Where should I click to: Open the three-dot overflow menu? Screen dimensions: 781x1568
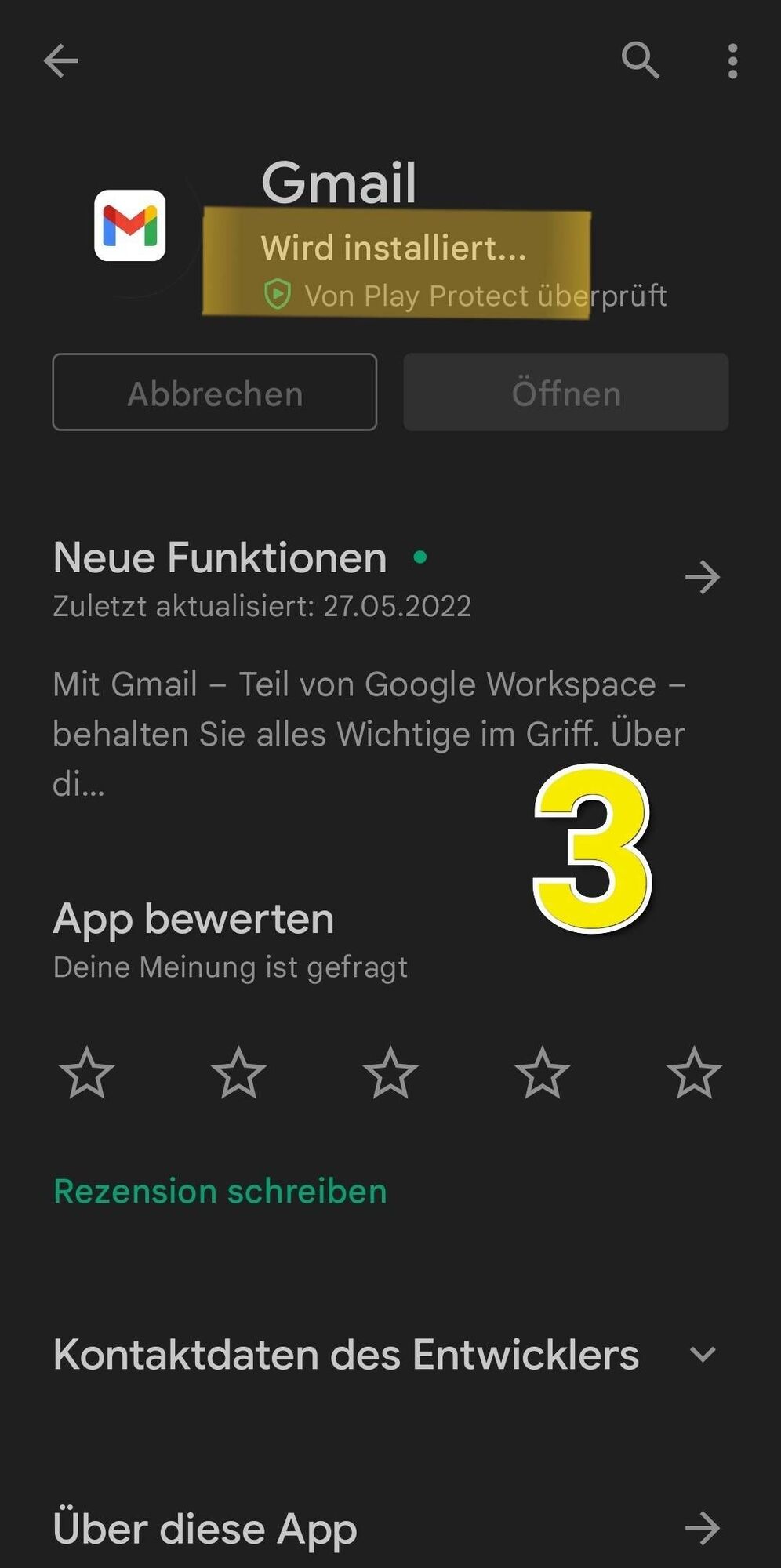click(732, 61)
